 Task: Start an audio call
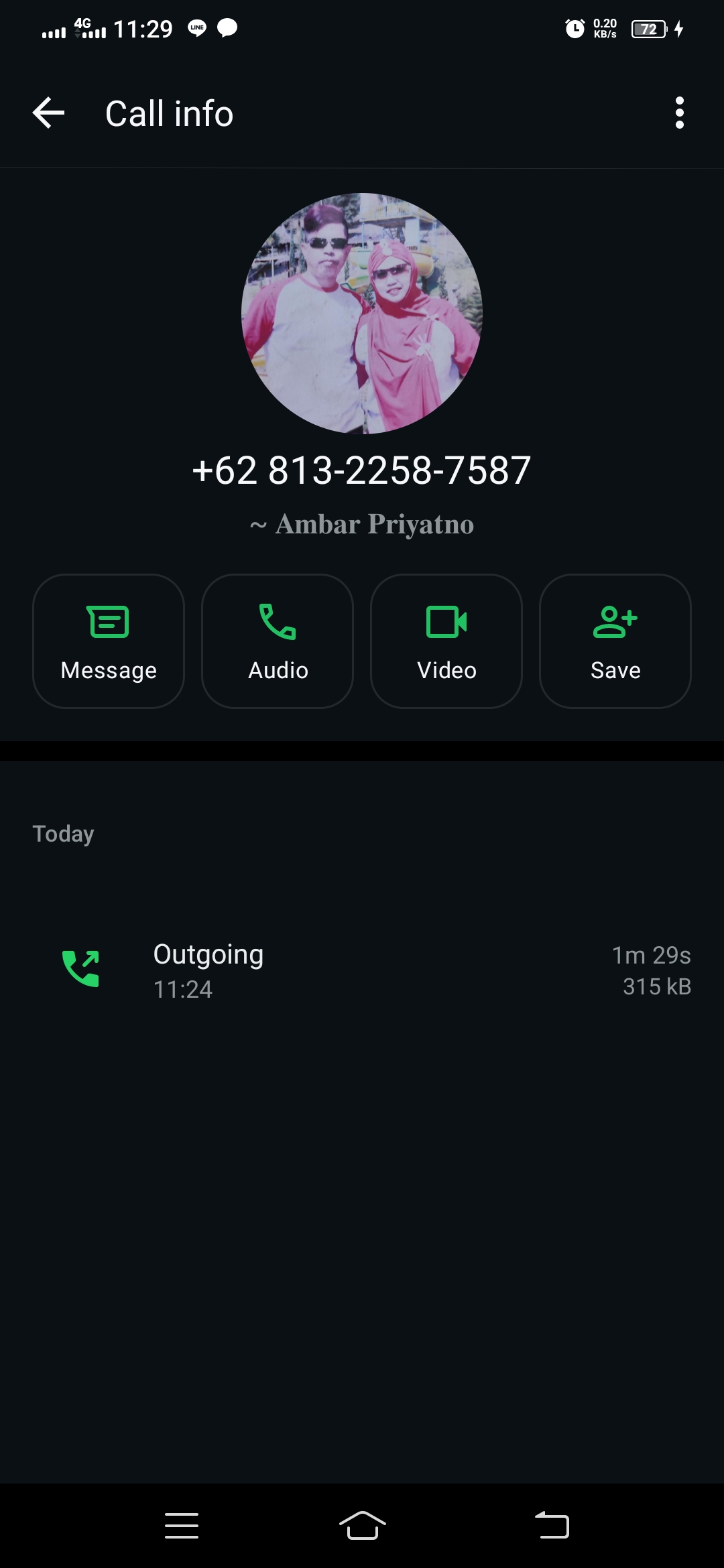pyautogui.click(x=278, y=641)
